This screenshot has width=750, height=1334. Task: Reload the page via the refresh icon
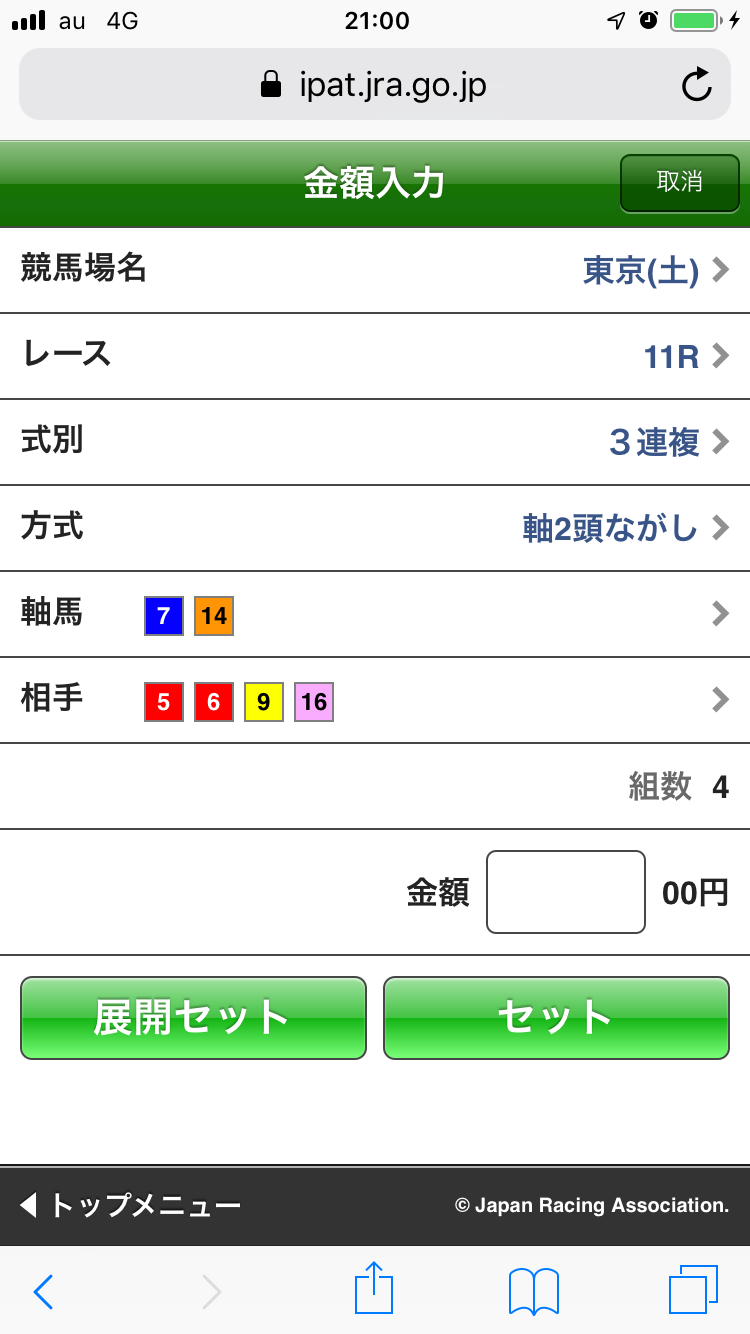(x=696, y=84)
